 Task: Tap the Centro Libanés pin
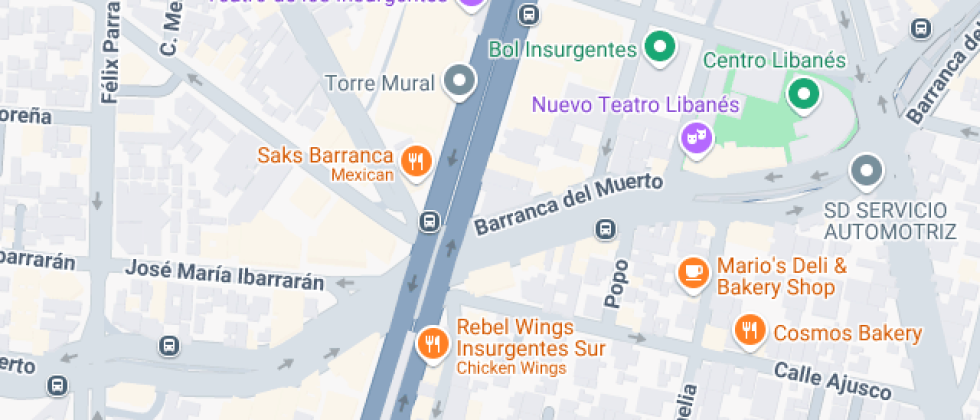pos(802,94)
